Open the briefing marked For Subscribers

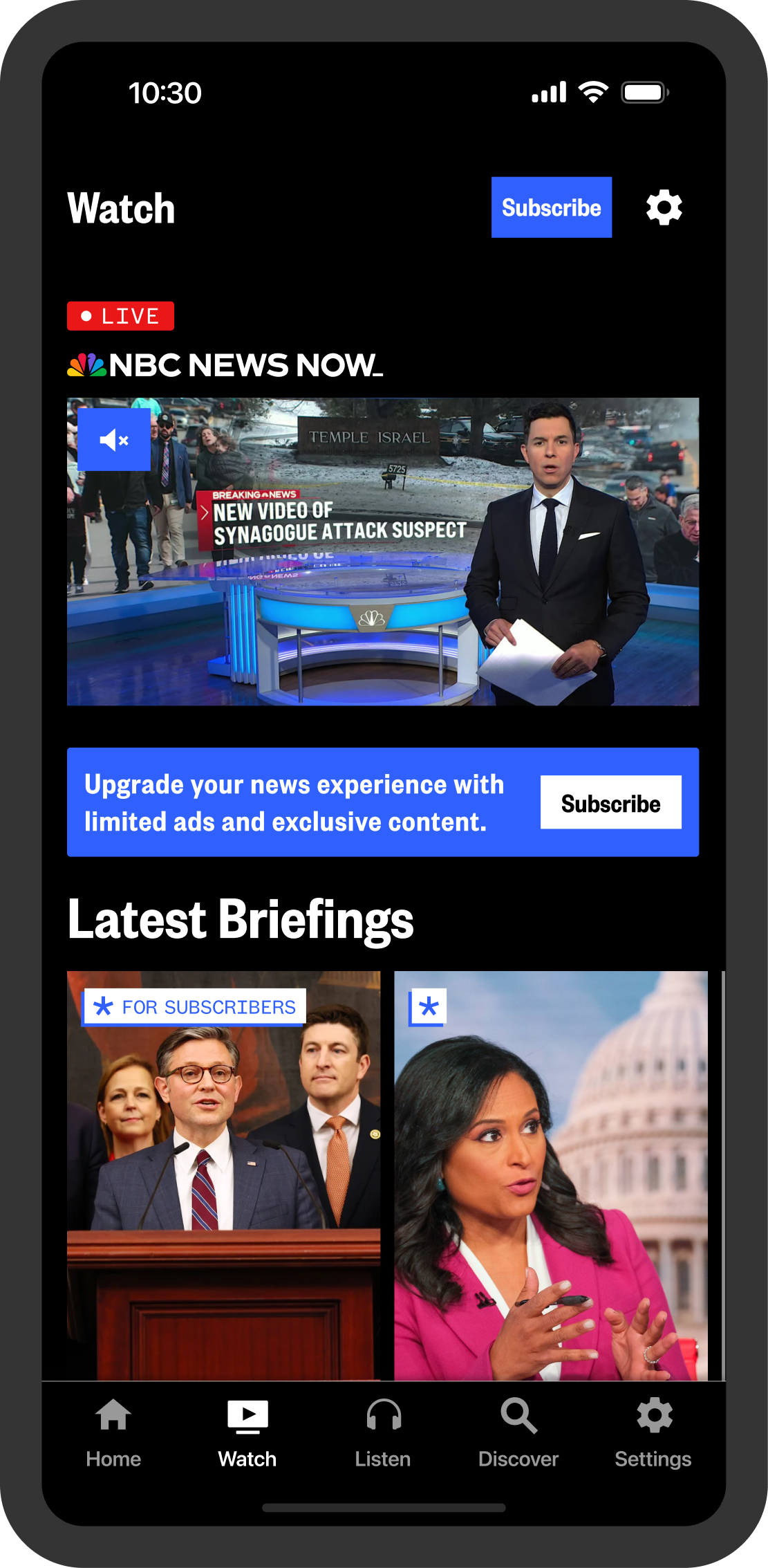pyautogui.click(x=223, y=1176)
